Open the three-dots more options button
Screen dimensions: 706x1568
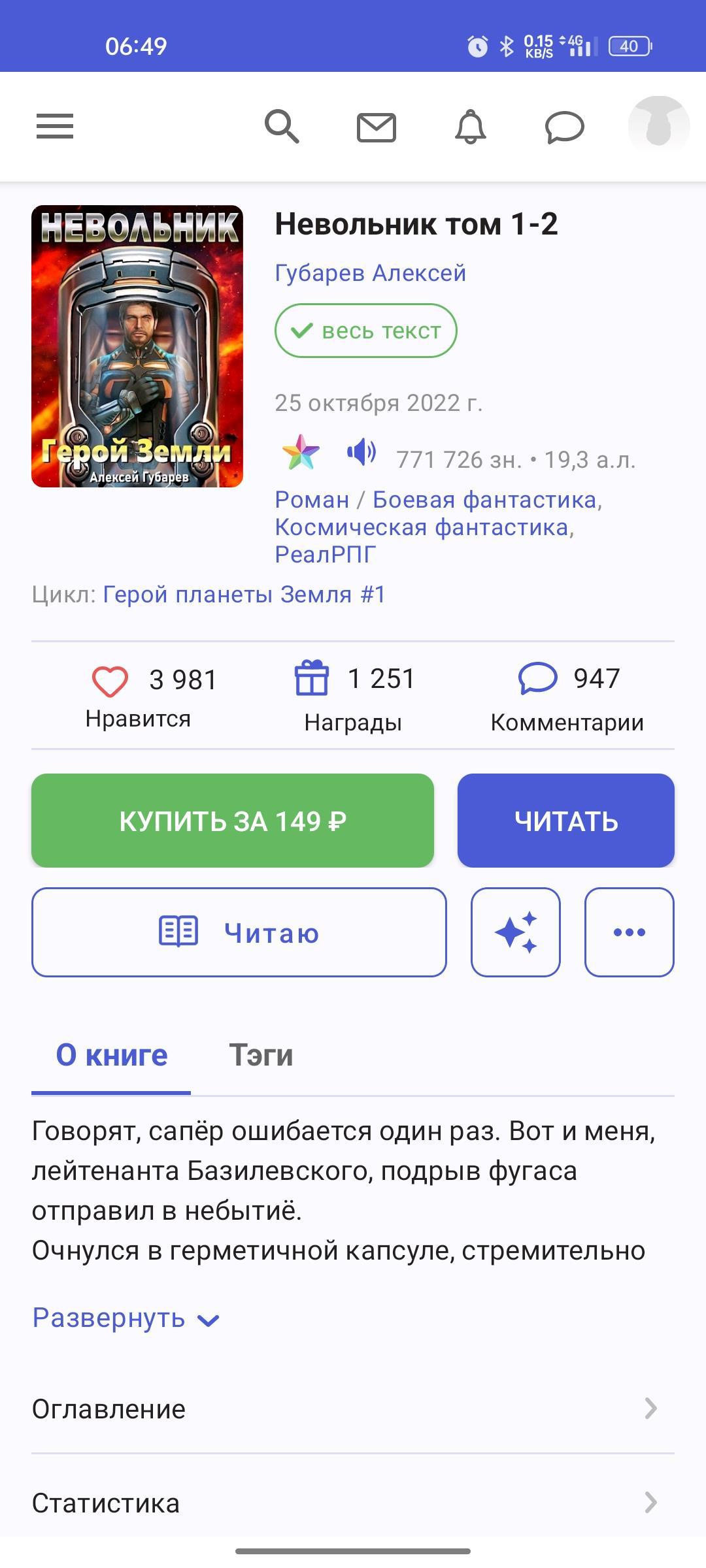point(629,932)
